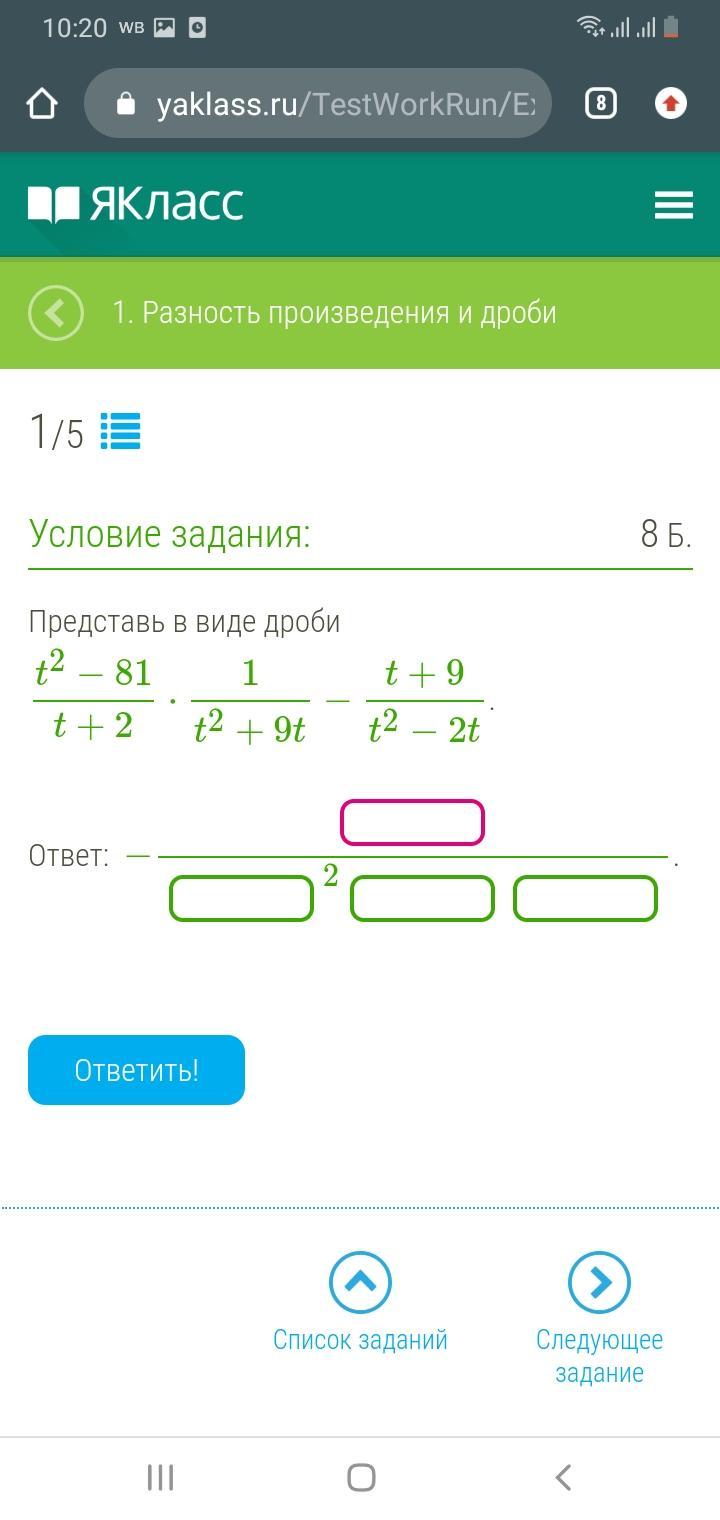This screenshot has height=1520, width=720.
Task: Select the numerator answer field
Action: (x=412, y=823)
